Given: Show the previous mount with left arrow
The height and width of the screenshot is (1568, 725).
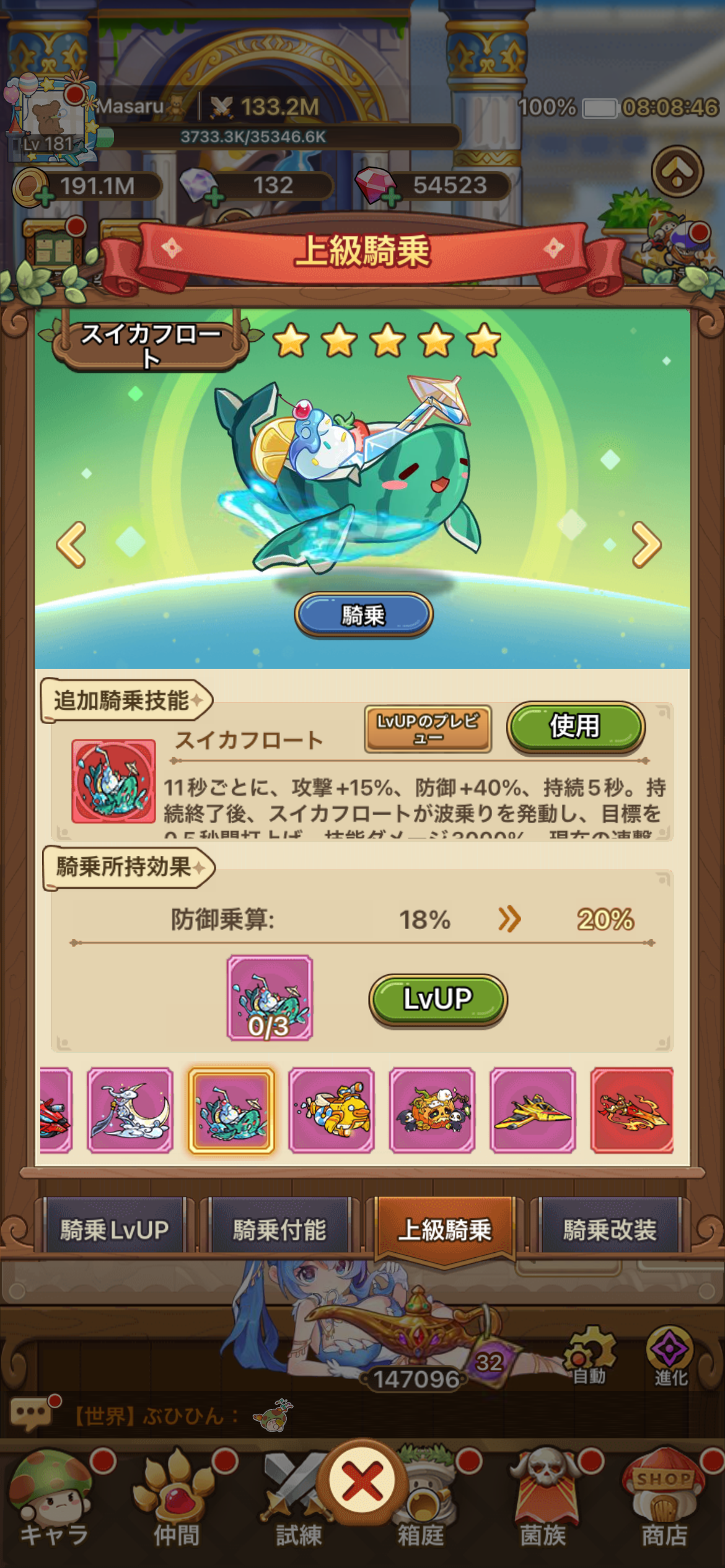Looking at the screenshot, I should pos(71,544).
